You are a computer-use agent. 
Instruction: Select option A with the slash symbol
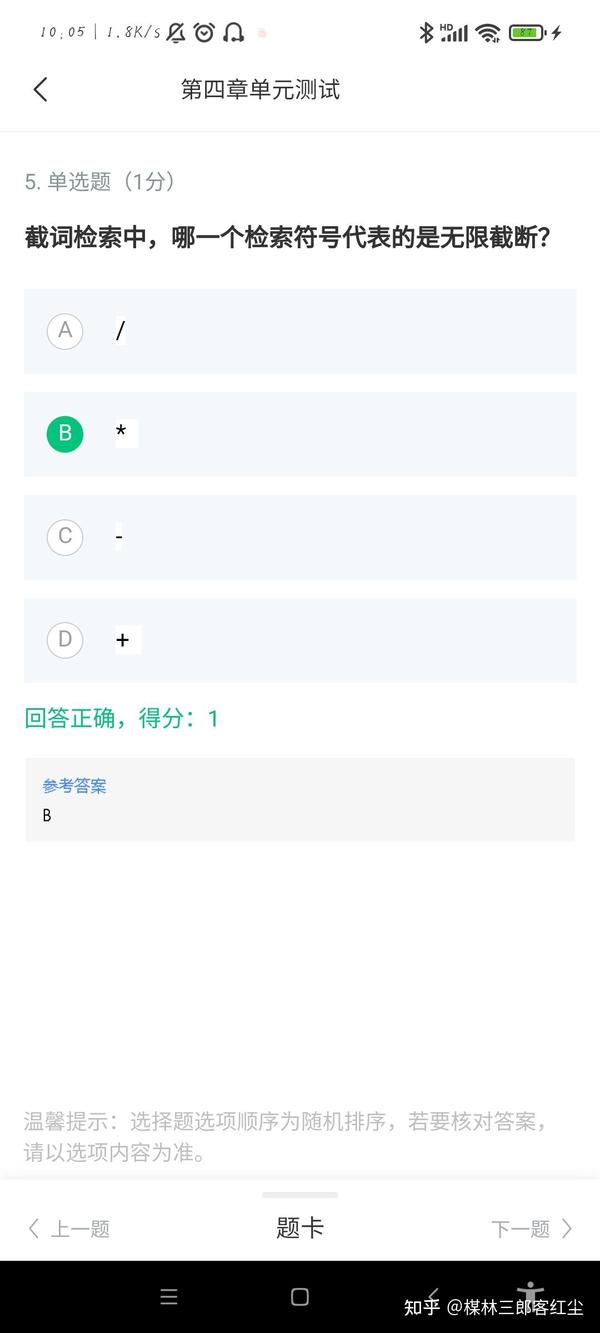(300, 331)
